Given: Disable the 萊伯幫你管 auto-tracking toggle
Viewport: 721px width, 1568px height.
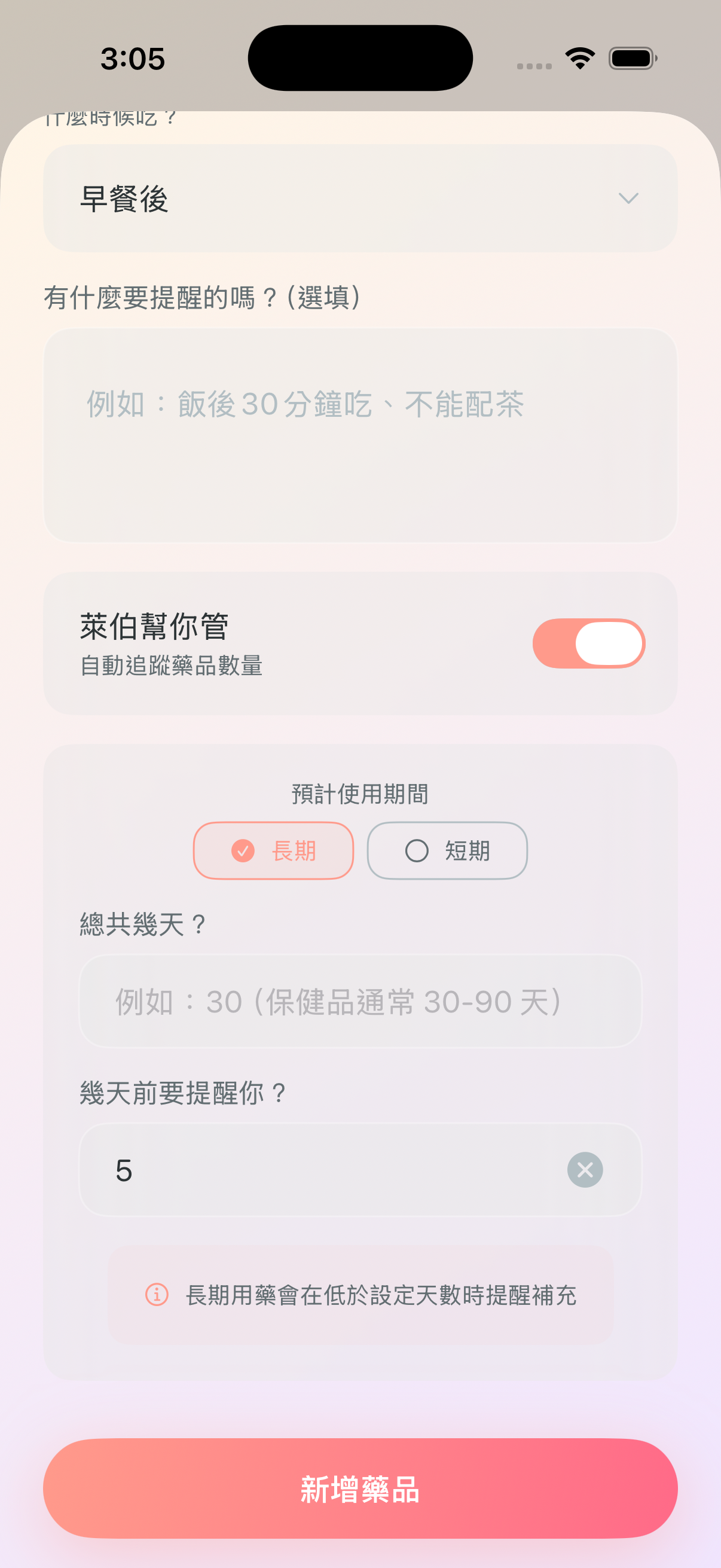Looking at the screenshot, I should coord(589,643).
